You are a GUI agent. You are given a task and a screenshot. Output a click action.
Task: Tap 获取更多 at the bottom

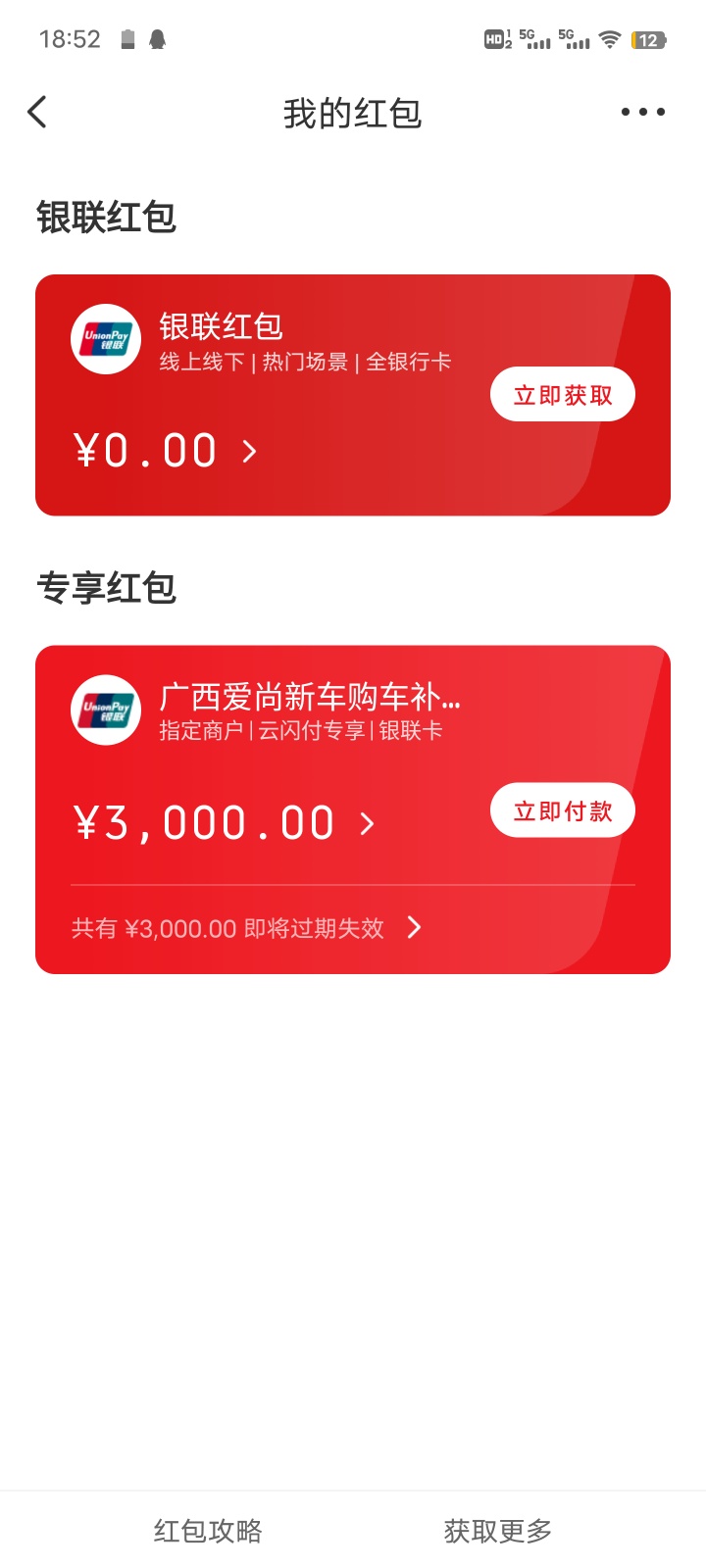498,1531
